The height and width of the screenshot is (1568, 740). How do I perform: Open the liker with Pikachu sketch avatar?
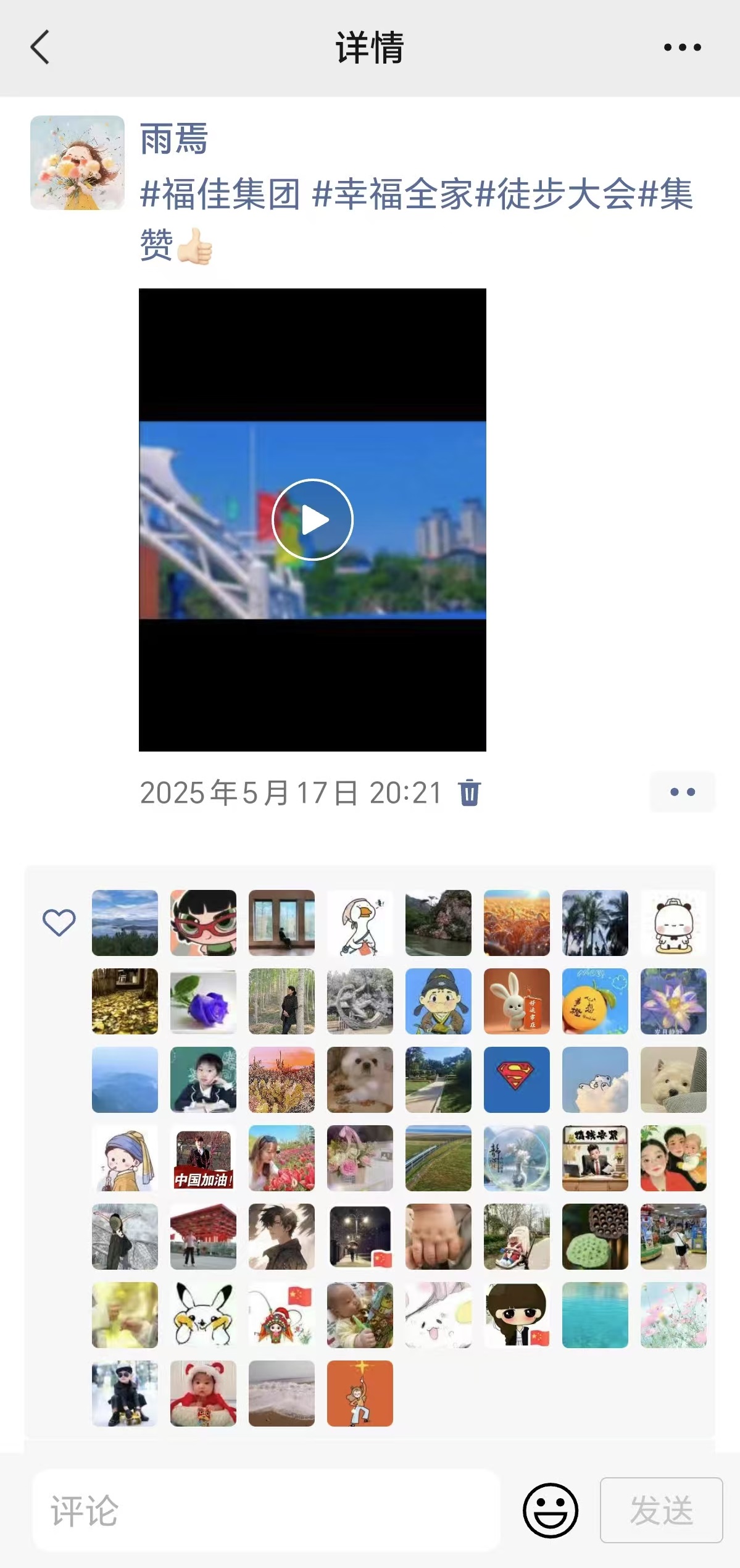[x=203, y=1315]
